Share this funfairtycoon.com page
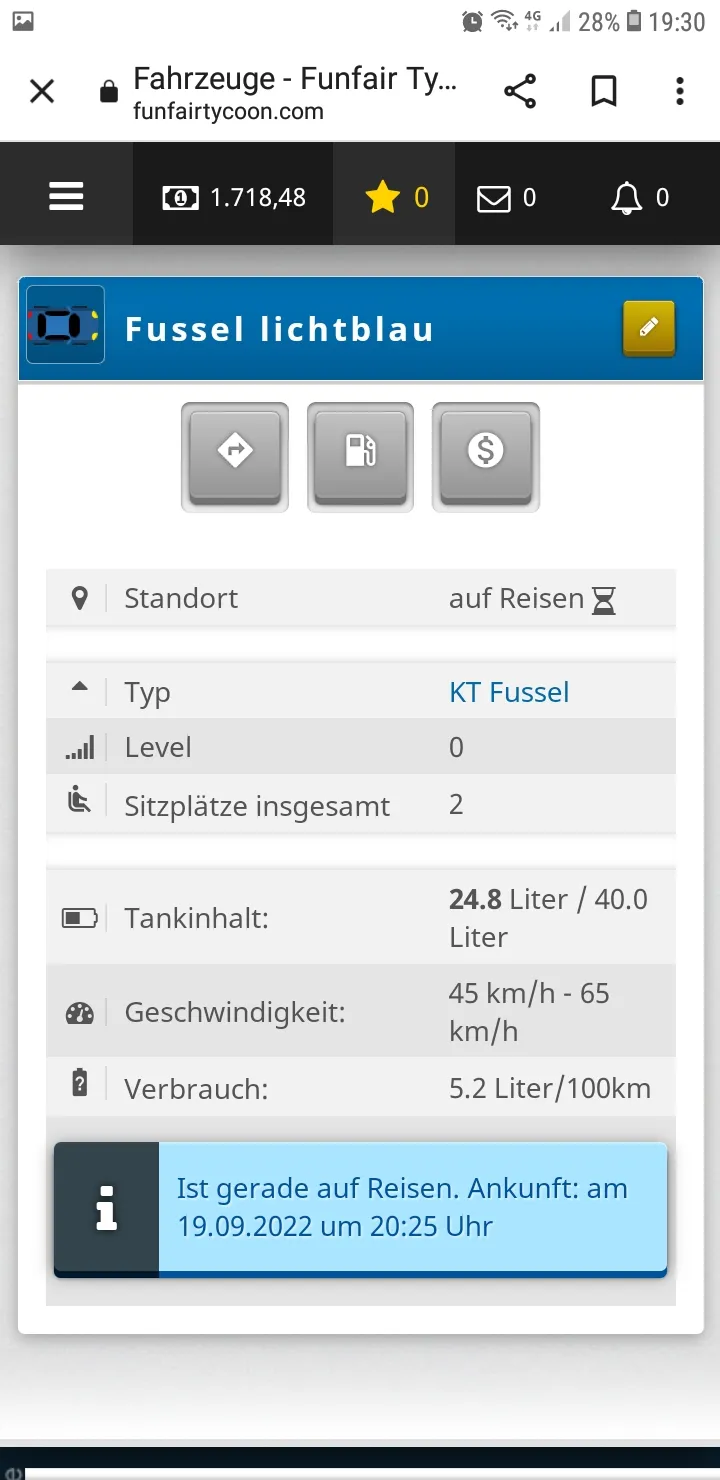Image resolution: width=720 pixels, height=1480 pixels. pyautogui.click(x=520, y=92)
